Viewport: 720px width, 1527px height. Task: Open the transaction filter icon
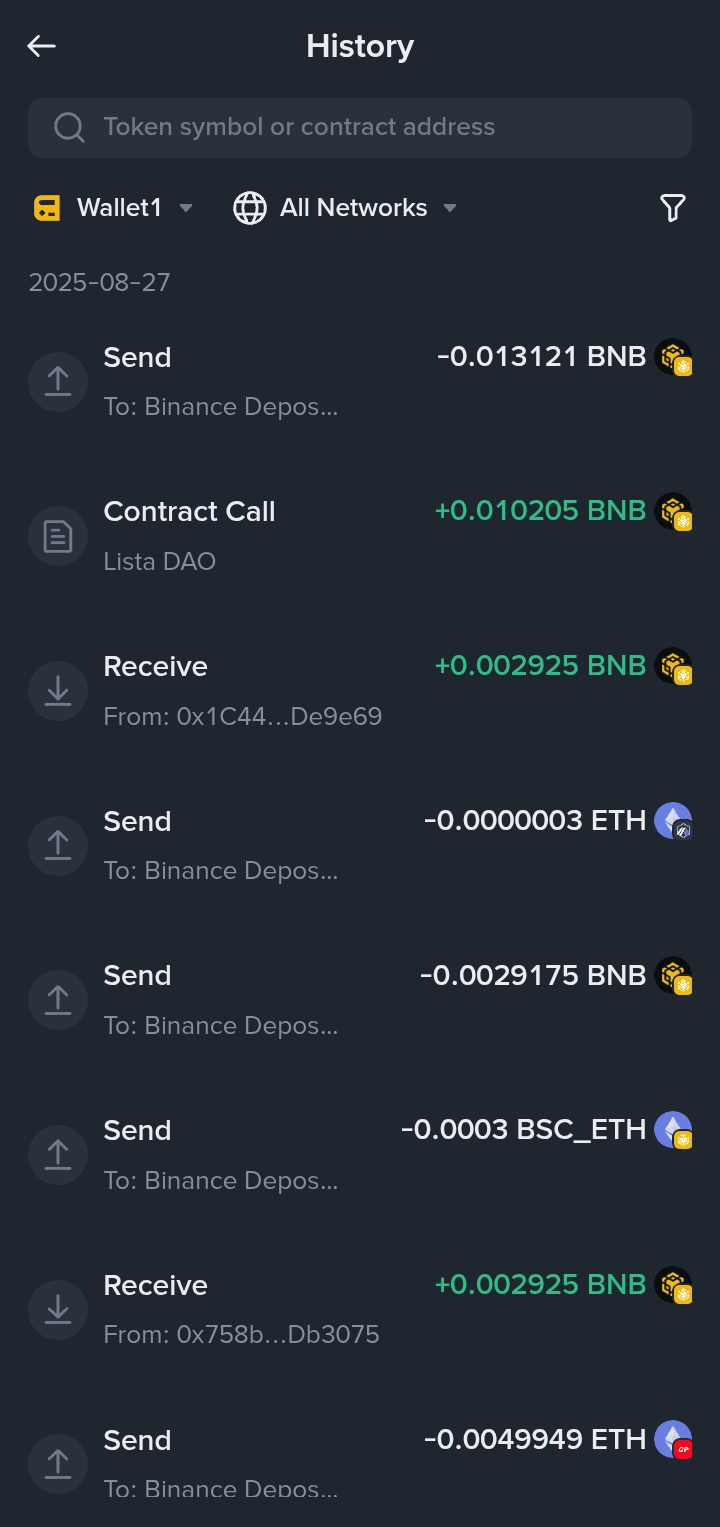point(672,208)
